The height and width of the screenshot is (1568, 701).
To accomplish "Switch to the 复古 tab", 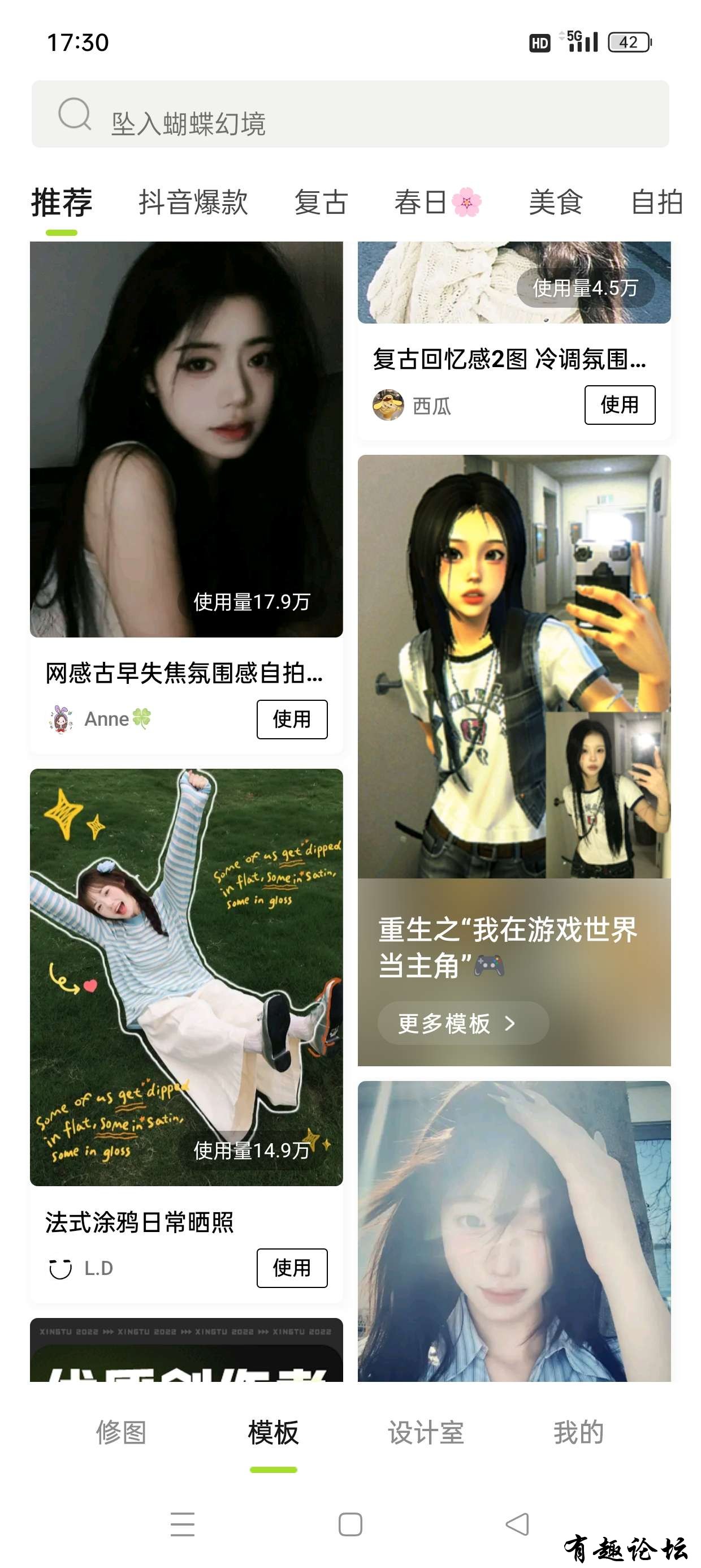I will click(x=321, y=202).
